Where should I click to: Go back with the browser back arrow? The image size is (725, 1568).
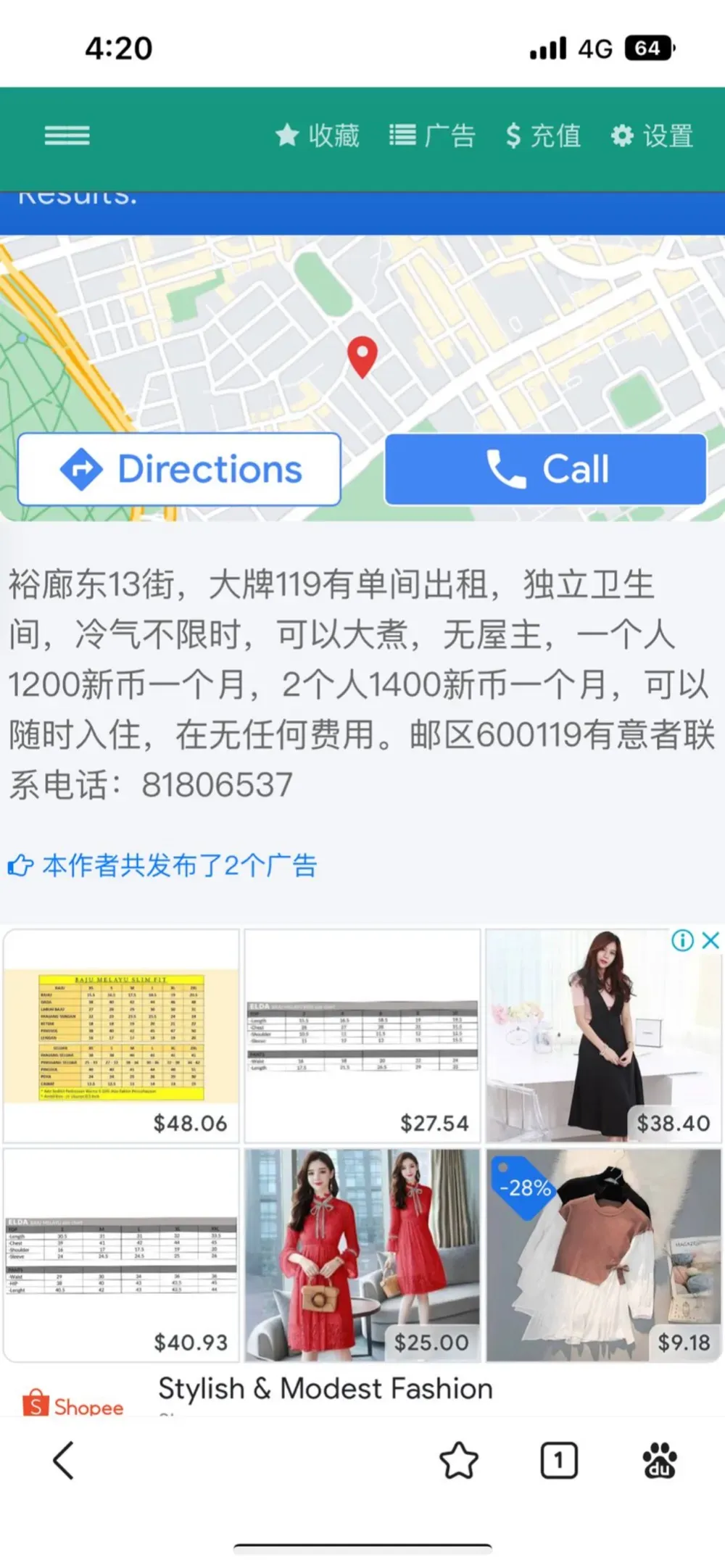[x=64, y=1460]
